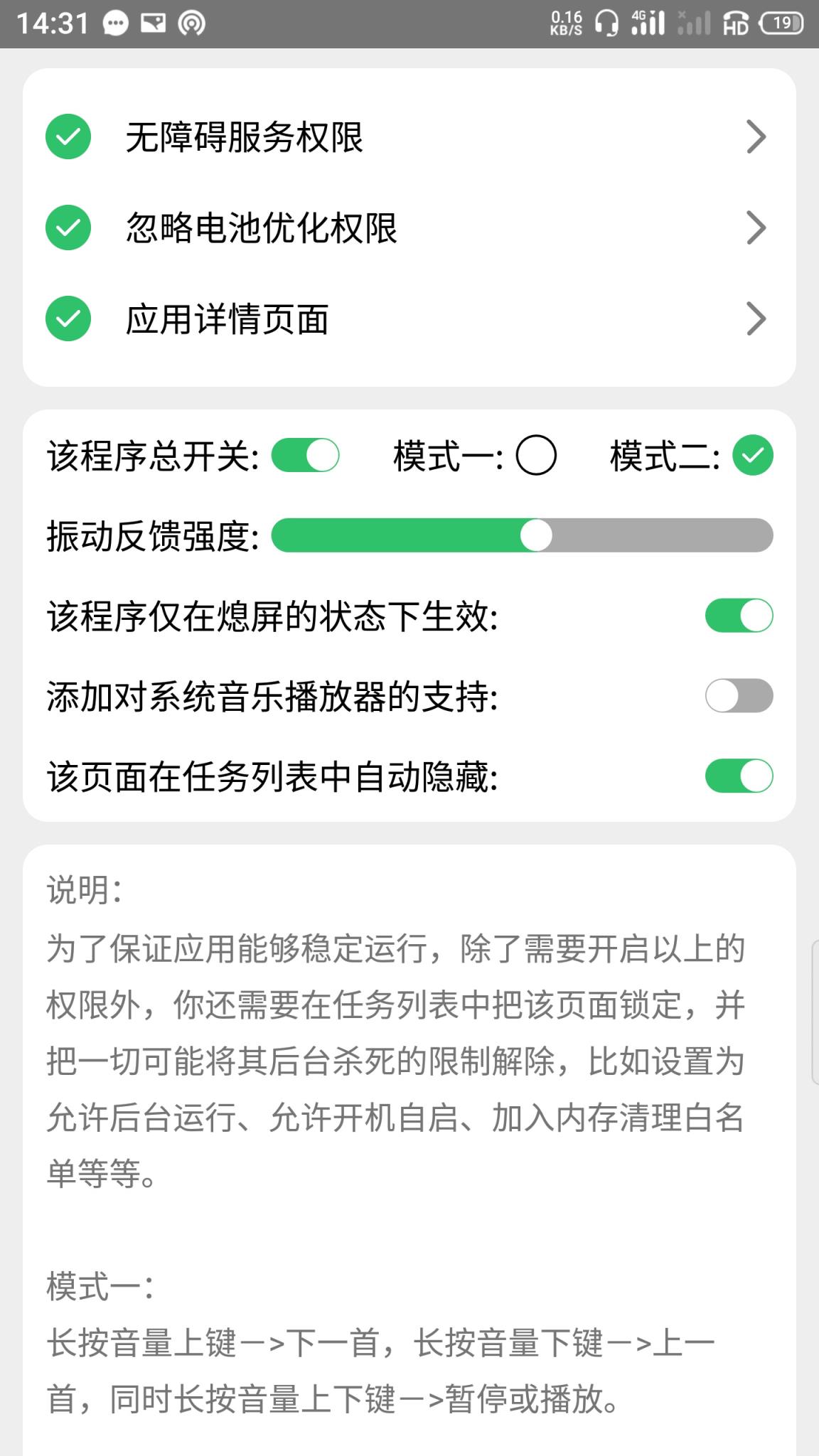This screenshot has width=819, height=1456.
Task: Click the green checkmark beside 应用详情页面
Action: tap(68, 319)
